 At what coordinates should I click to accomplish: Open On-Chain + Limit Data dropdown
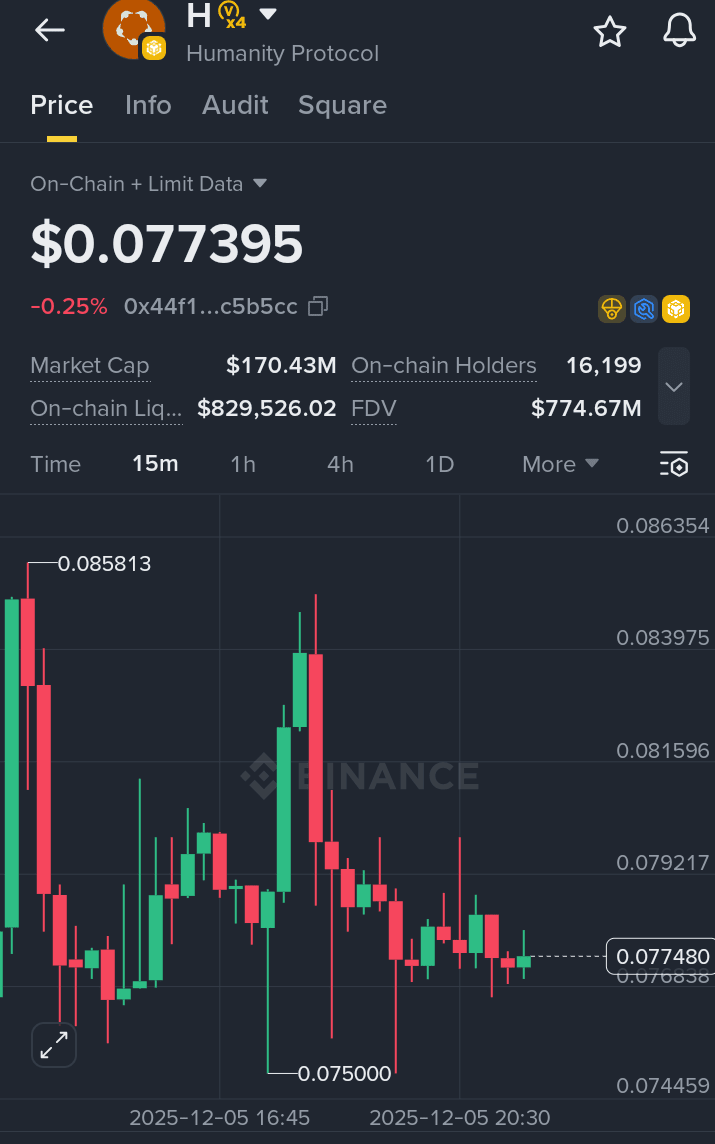[x=149, y=184]
